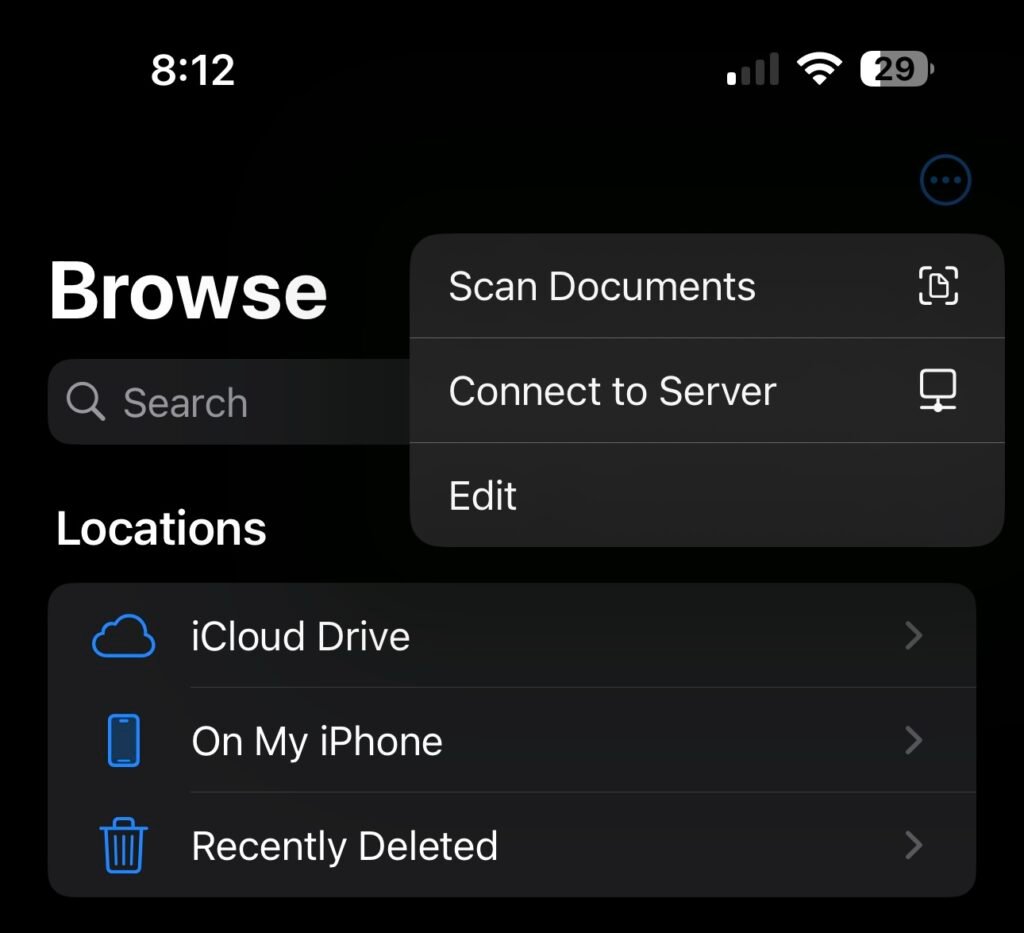
Task: Choose Connect to Server option
Action: (707, 390)
